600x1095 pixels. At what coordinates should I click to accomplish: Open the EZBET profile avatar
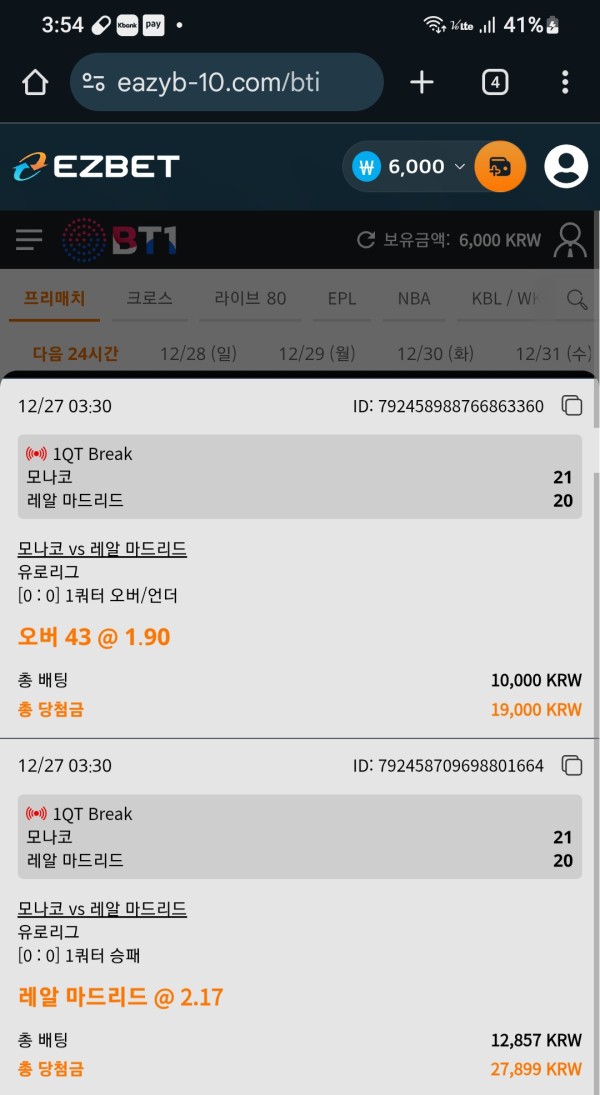(x=566, y=167)
